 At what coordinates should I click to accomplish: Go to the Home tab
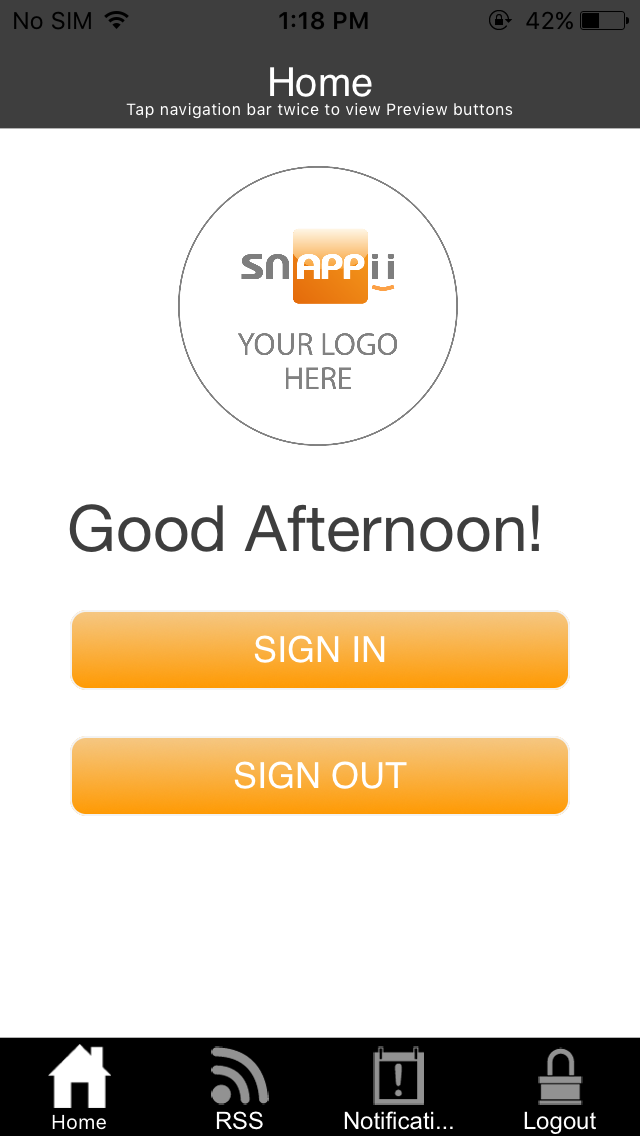[79, 1088]
